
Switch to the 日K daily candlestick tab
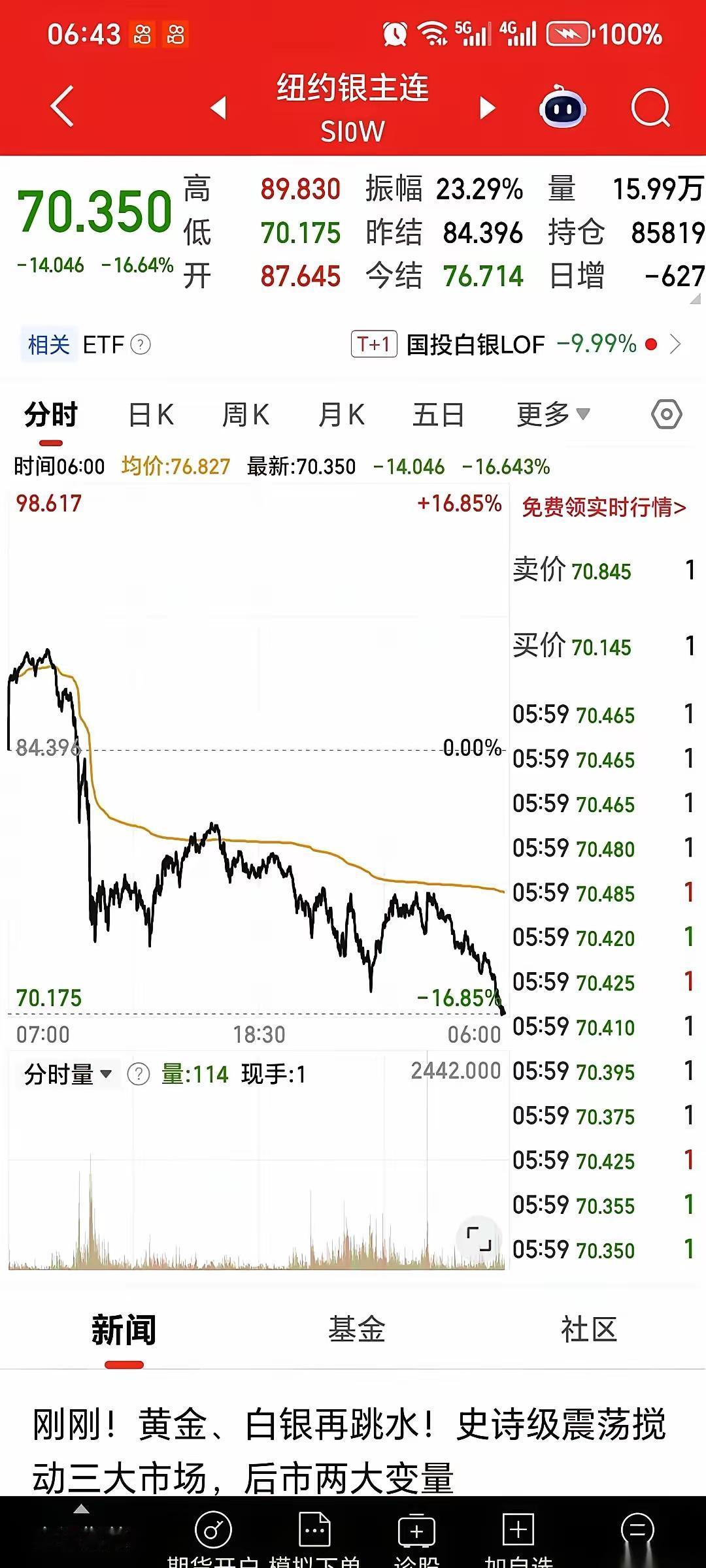(x=150, y=414)
